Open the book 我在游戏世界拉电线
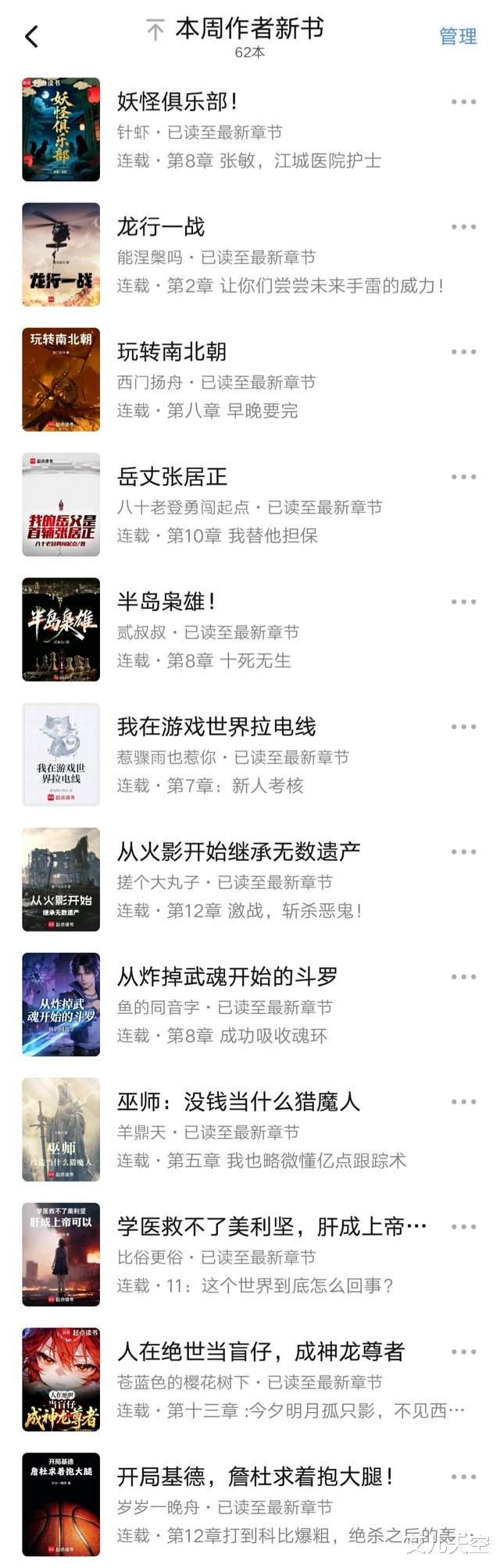The height and width of the screenshot is (1568, 500). pyautogui.click(x=216, y=727)
